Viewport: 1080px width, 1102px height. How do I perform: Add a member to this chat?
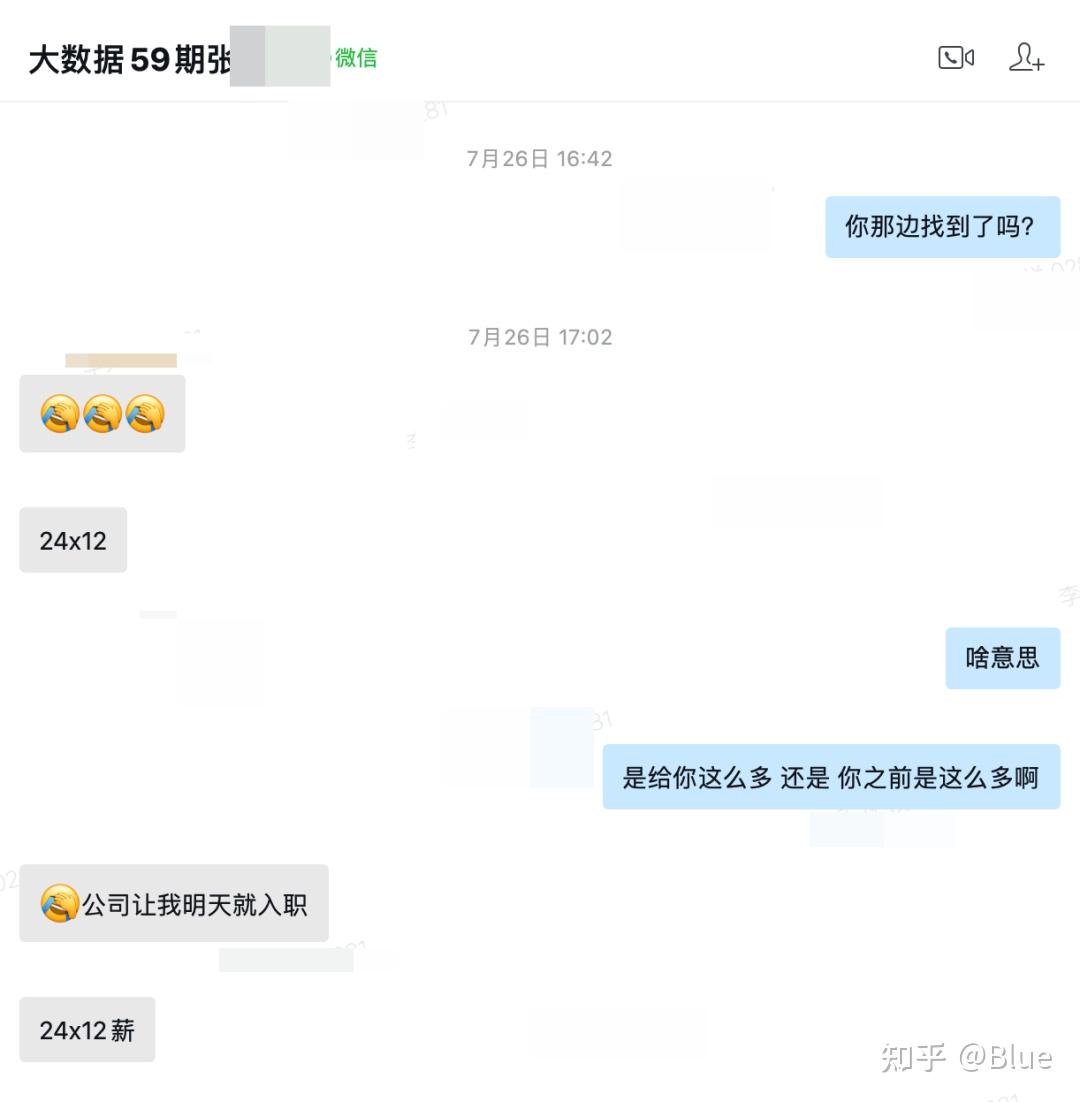click(1026, 58)
